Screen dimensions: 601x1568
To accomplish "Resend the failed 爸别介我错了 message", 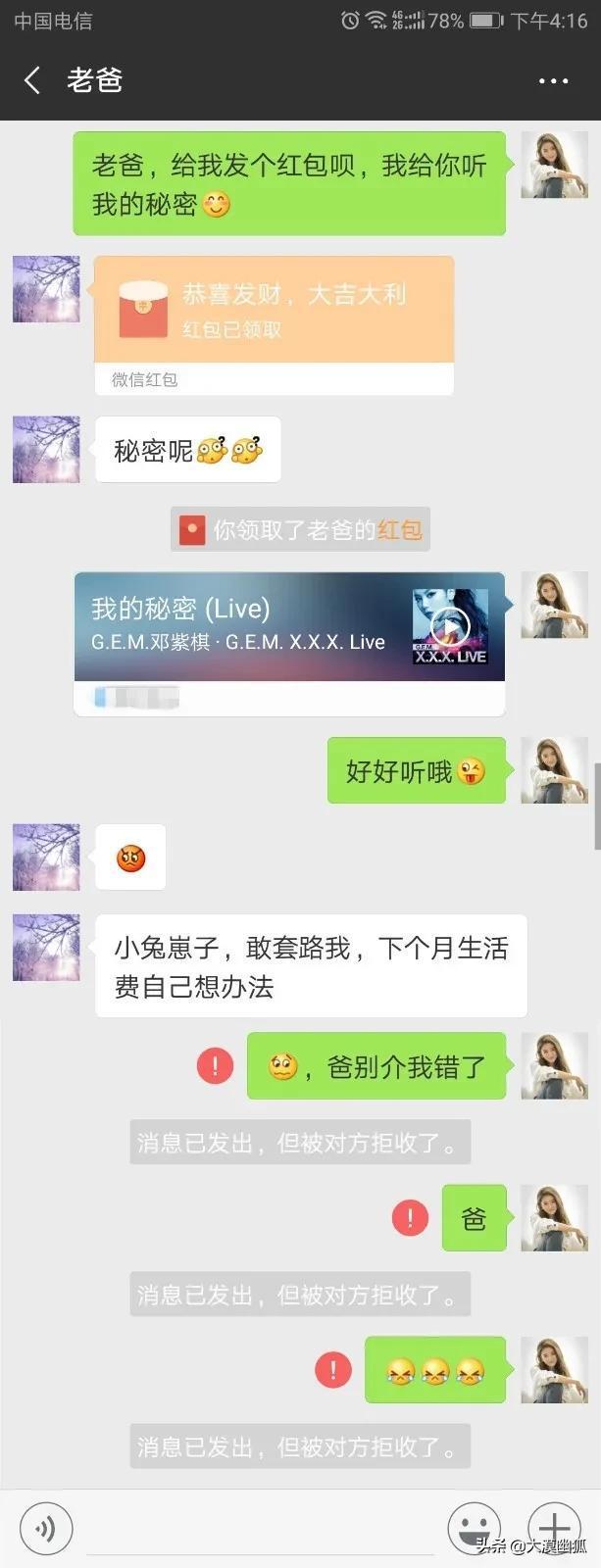I will (x=215, y=1065).
